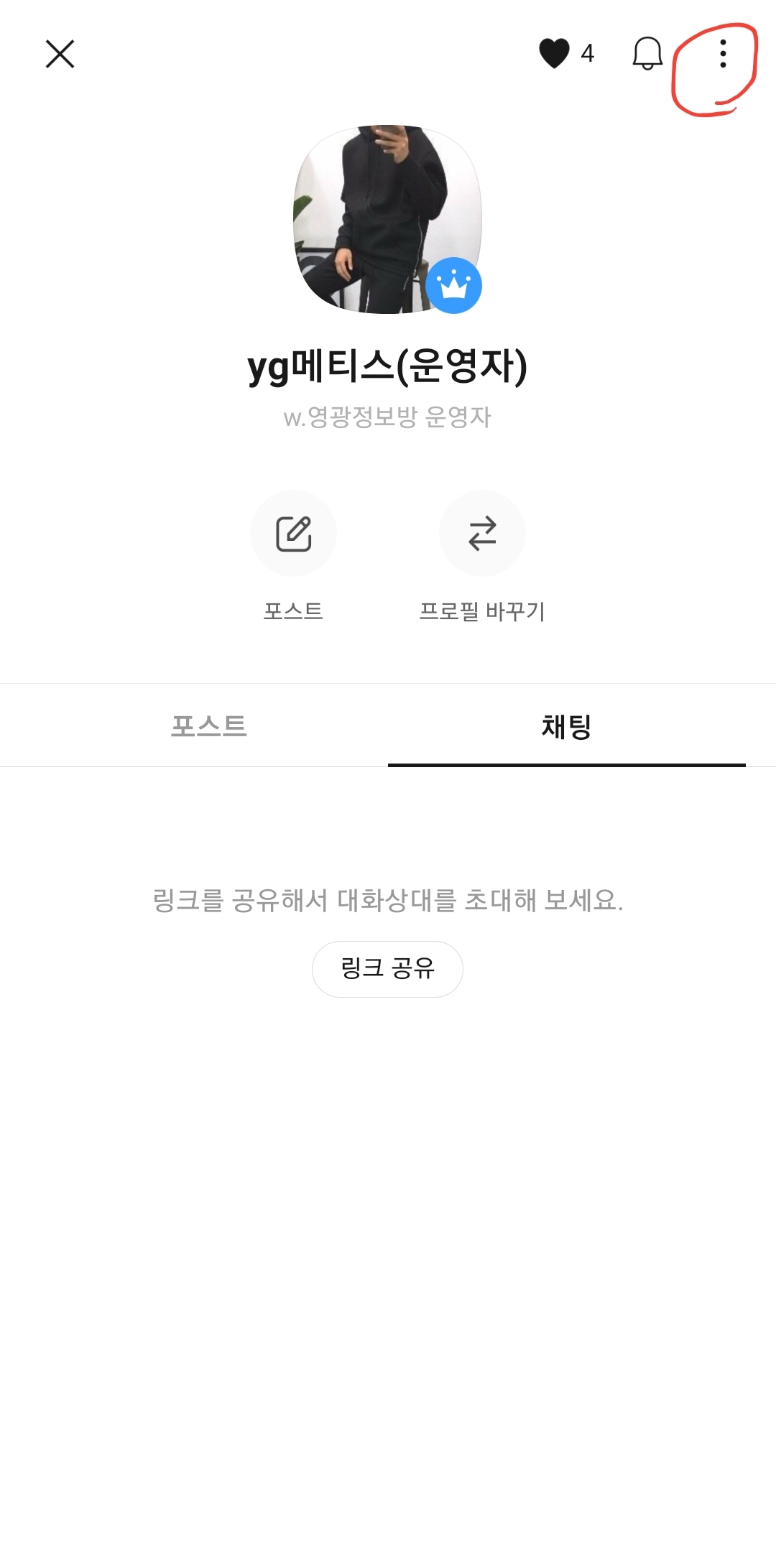Open the notifications bell
Image resolution: width=776 pixels, height=1568 pixels.
coord(647,53)
